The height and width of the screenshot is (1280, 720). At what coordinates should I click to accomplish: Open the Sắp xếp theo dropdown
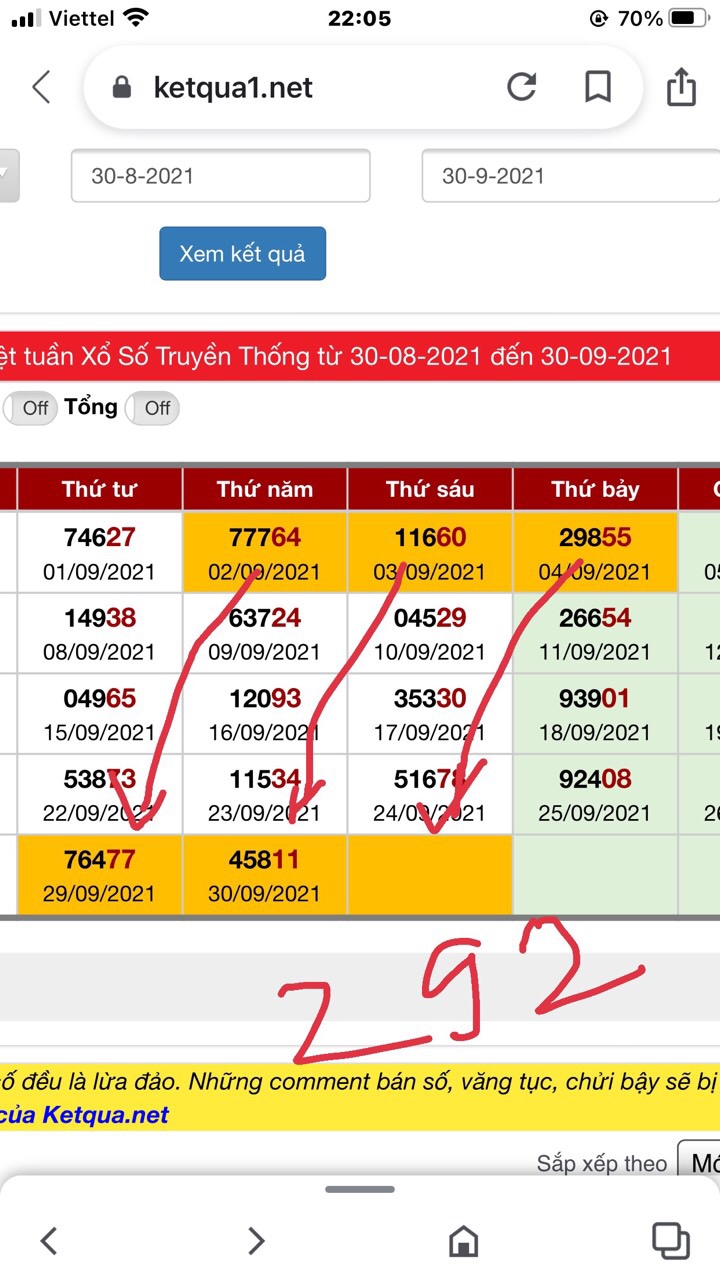pos(699,1163)
